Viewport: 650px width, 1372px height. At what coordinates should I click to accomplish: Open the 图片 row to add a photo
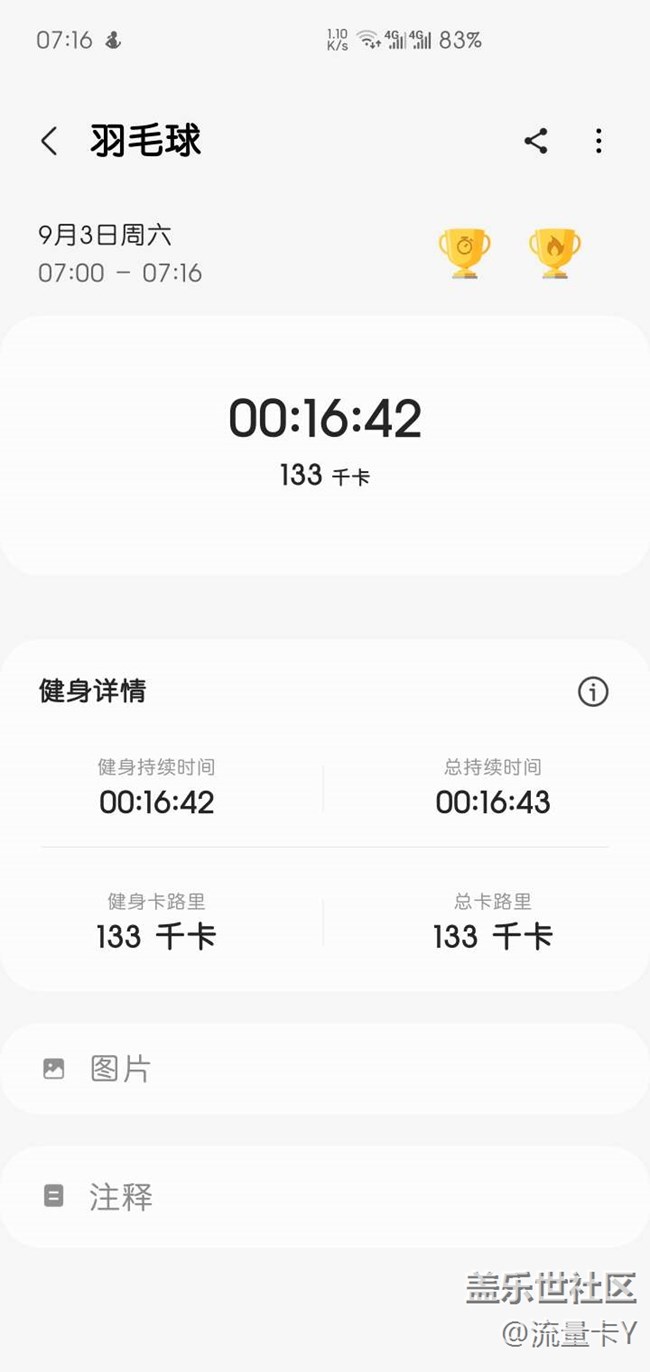tap(324, 1068)
